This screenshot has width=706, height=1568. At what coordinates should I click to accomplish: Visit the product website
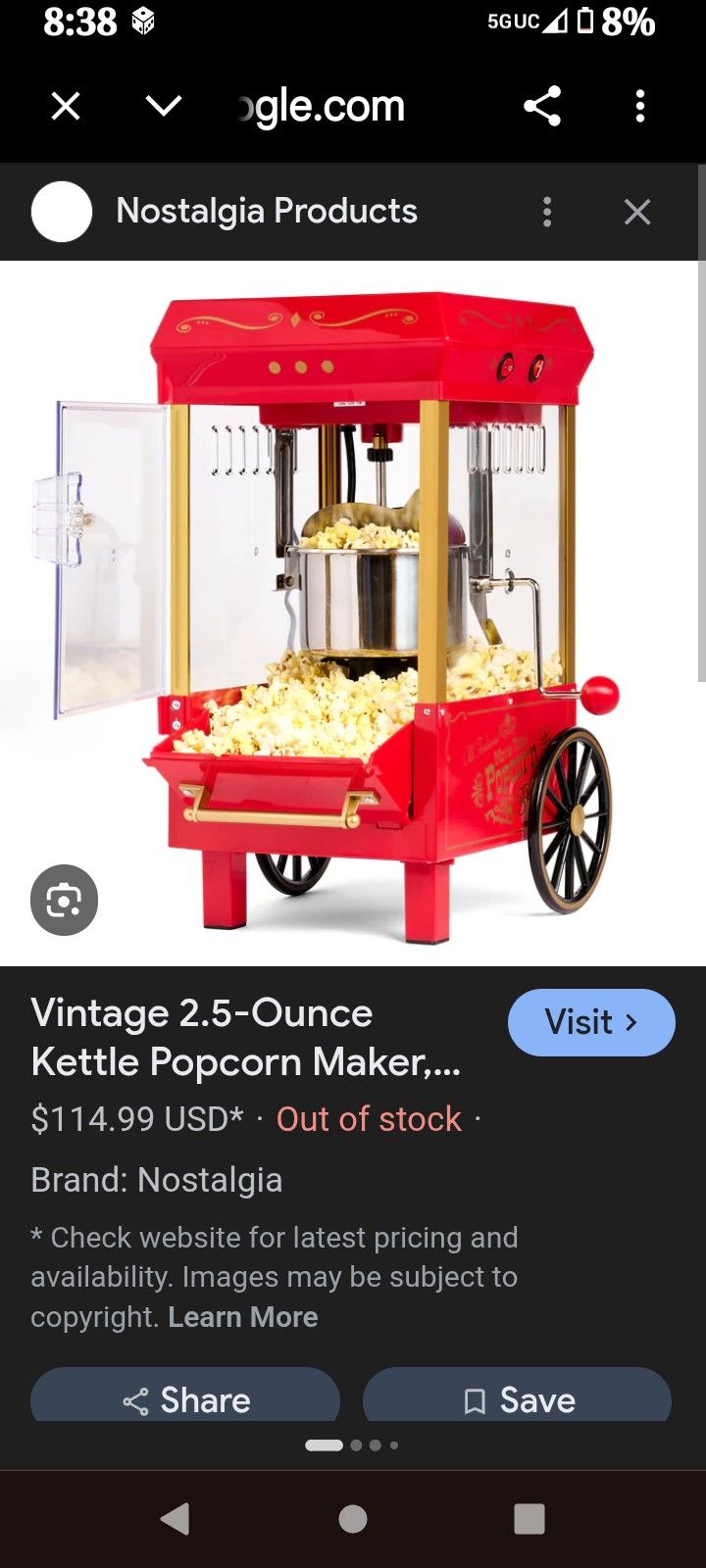[591, 1022]
